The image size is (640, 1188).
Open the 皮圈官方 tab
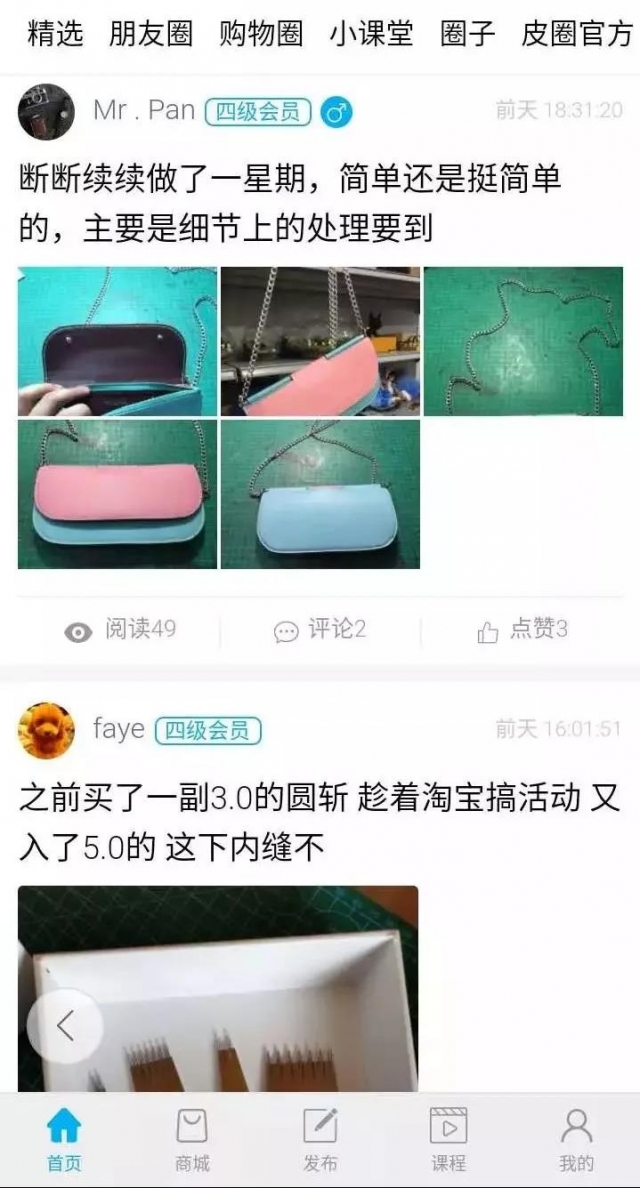(x=577, y=34)
